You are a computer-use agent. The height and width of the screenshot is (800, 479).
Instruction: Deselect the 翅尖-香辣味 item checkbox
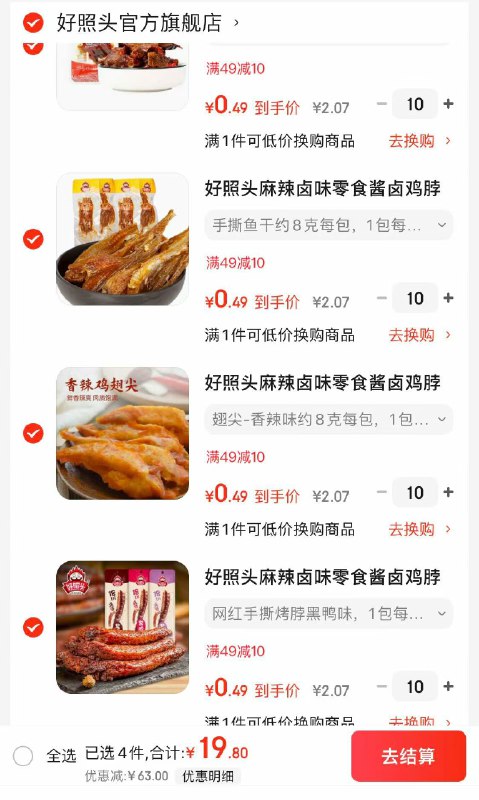(x=33, y=433)
